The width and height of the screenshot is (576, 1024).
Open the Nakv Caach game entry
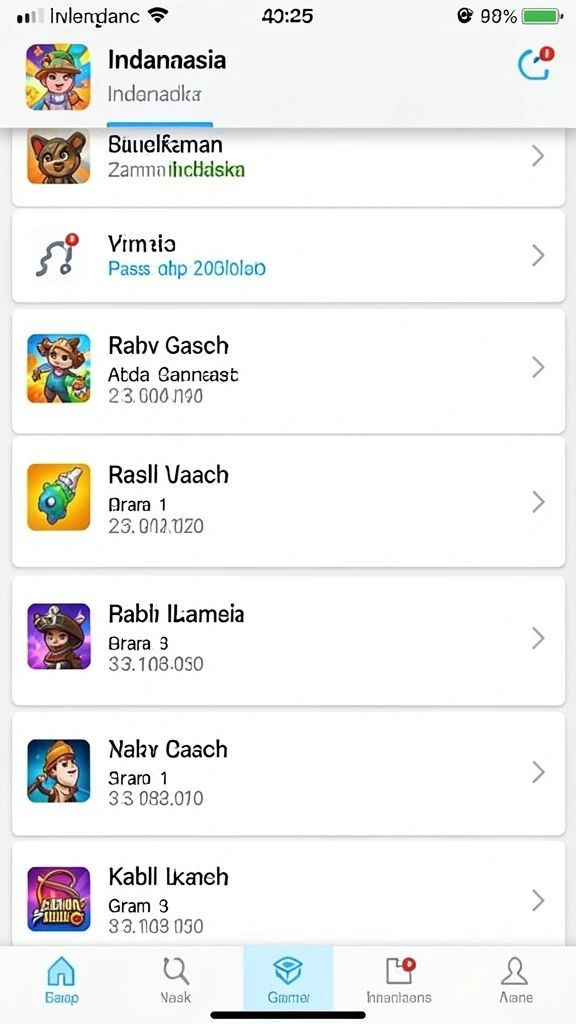pos(288,773)
